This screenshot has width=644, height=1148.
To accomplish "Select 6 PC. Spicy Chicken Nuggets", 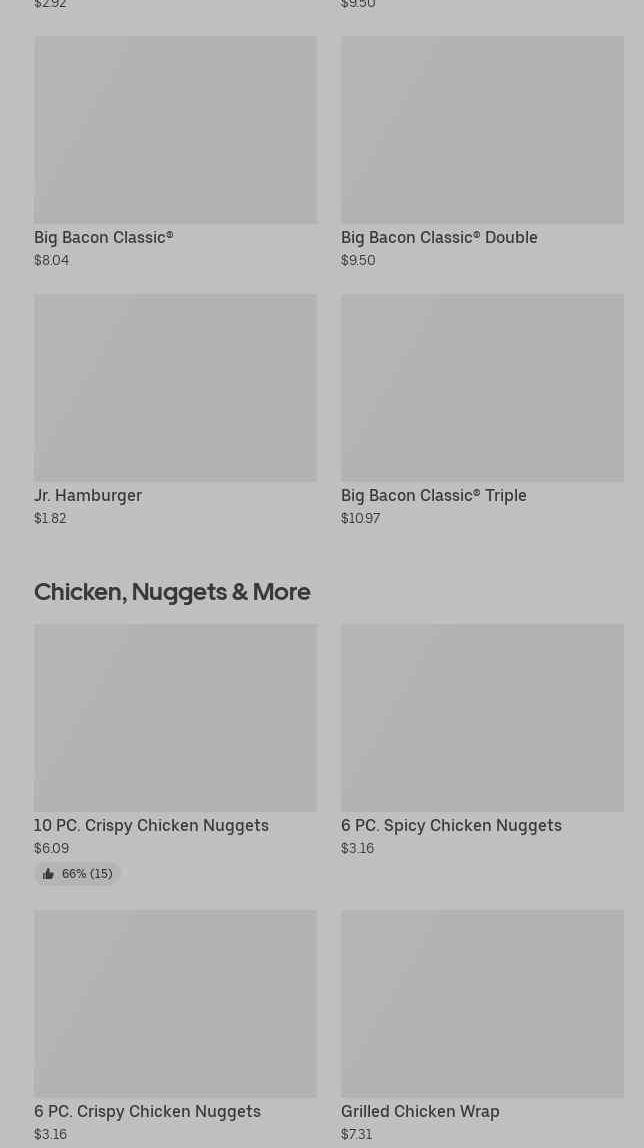I will (x=482, y=718).
